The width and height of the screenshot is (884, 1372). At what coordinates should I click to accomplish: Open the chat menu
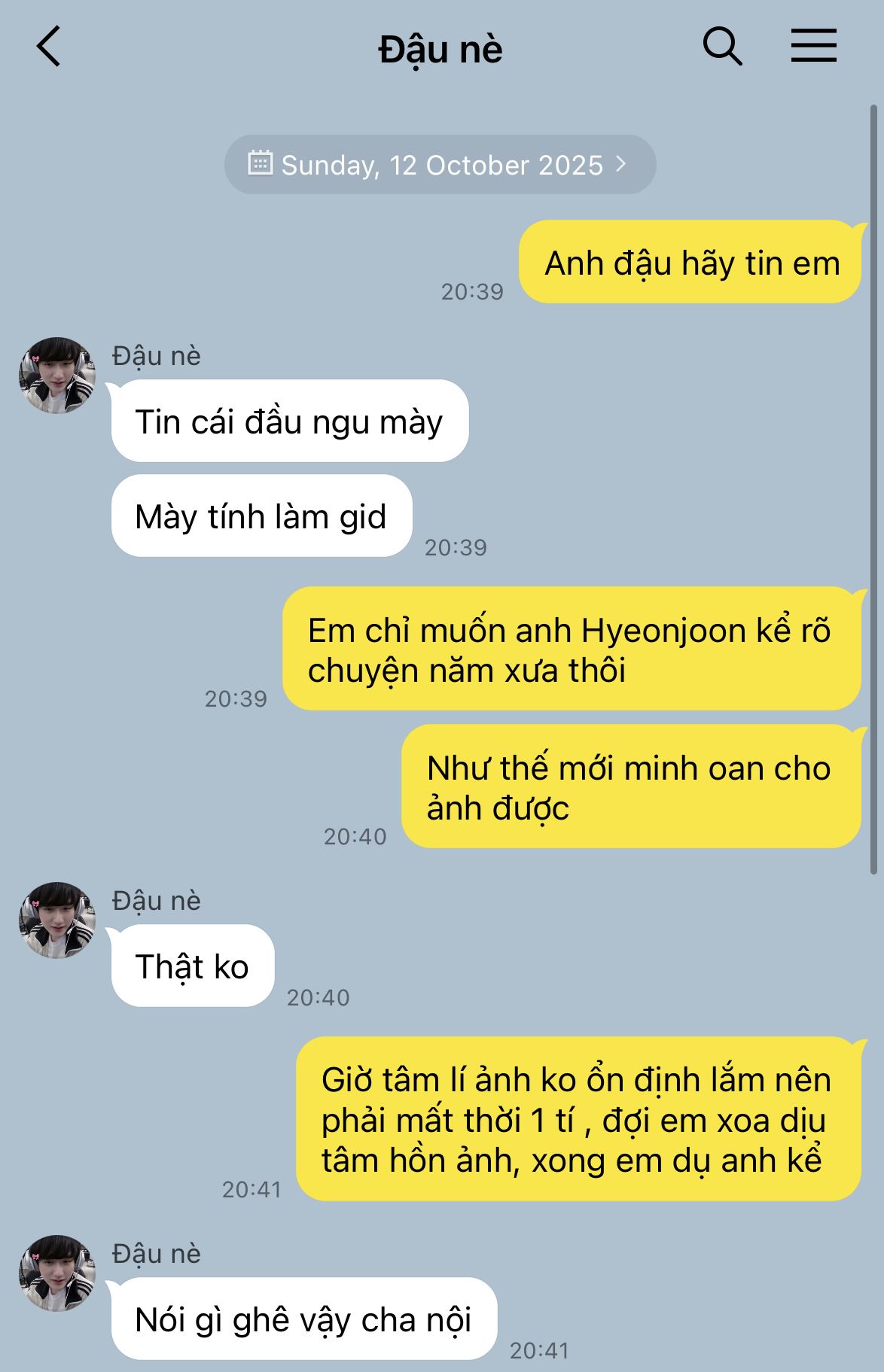[813, 47]
